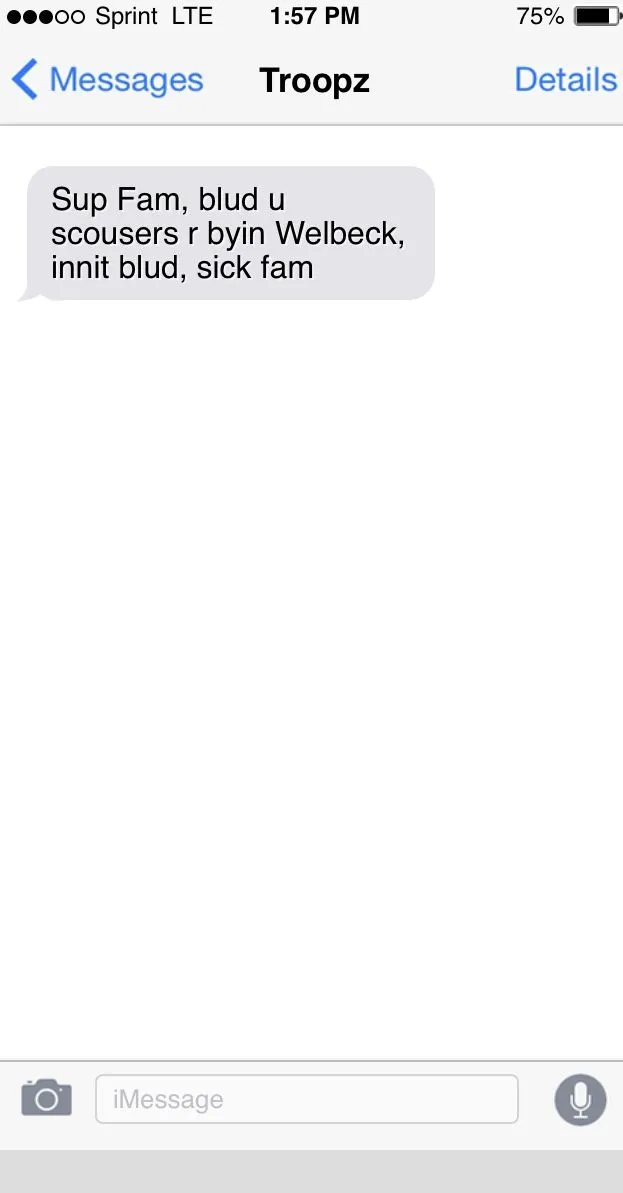623x1193 pixels.
Task: Start voice message with microphone
Action: [x=580, y=1100]
